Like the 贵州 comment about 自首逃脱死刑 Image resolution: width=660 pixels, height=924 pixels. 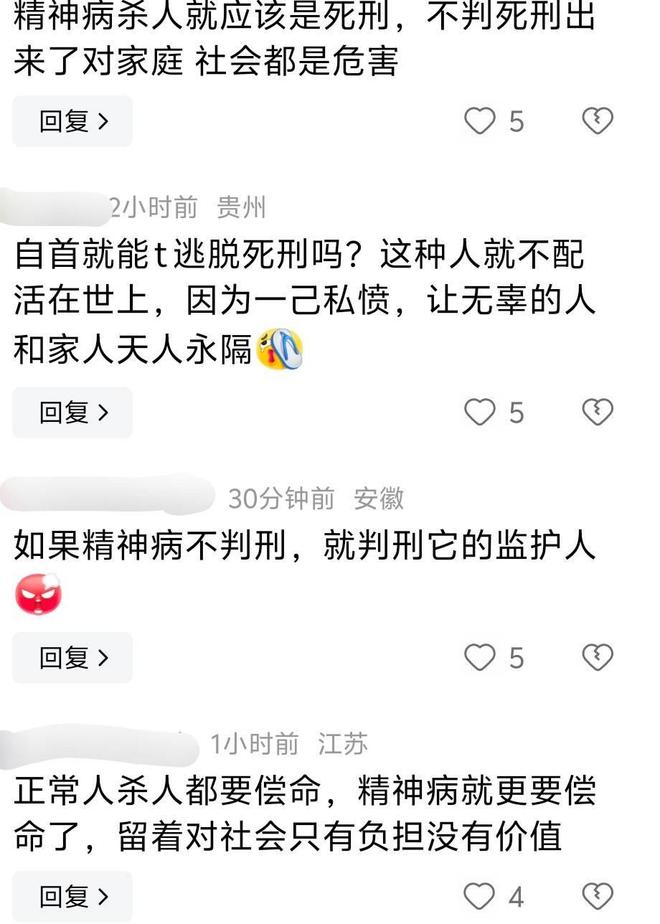(481, 412)
